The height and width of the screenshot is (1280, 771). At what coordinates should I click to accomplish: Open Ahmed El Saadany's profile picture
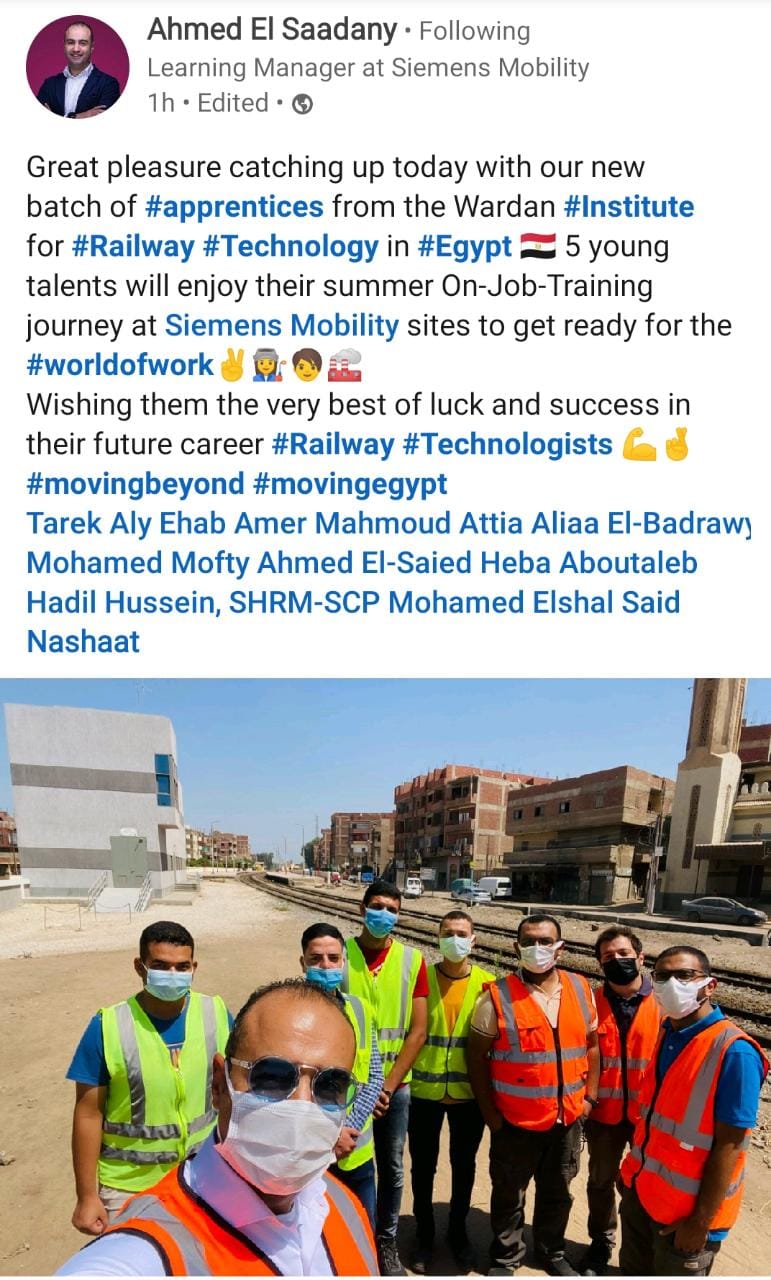pos(77,66)
